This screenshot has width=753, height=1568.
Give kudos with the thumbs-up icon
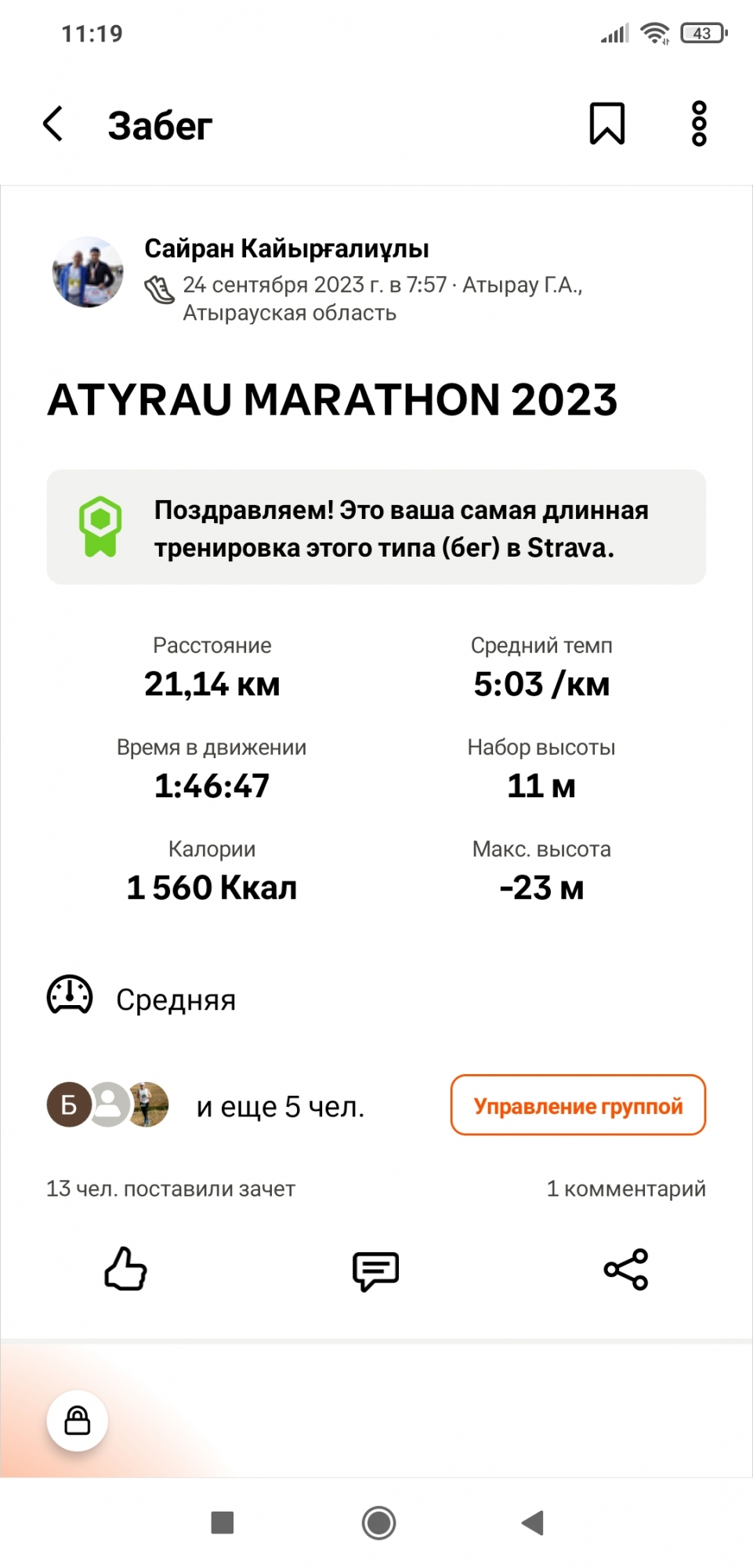(x=125, y=1269)
